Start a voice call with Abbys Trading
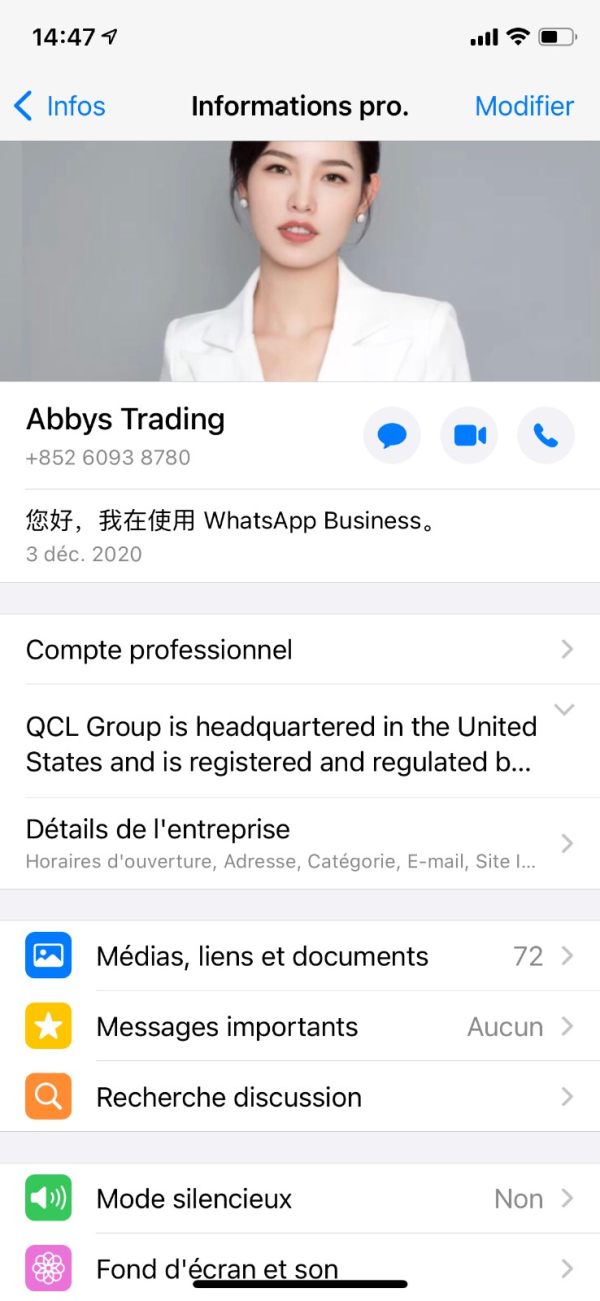Viewport: 600px width, 1301px height. 546,435
